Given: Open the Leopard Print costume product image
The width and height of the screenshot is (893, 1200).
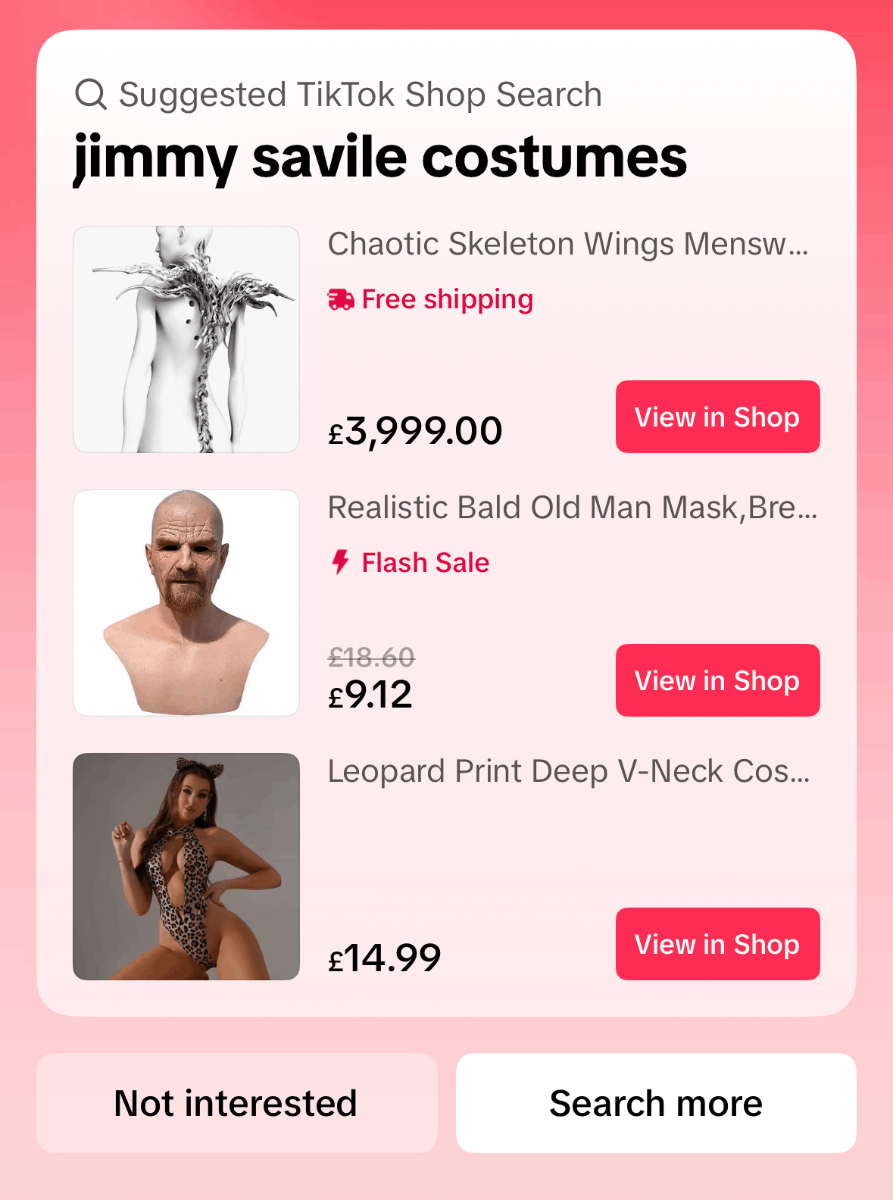Looking at the screenshot, I should pyautogui.click(x=186, y=867).
